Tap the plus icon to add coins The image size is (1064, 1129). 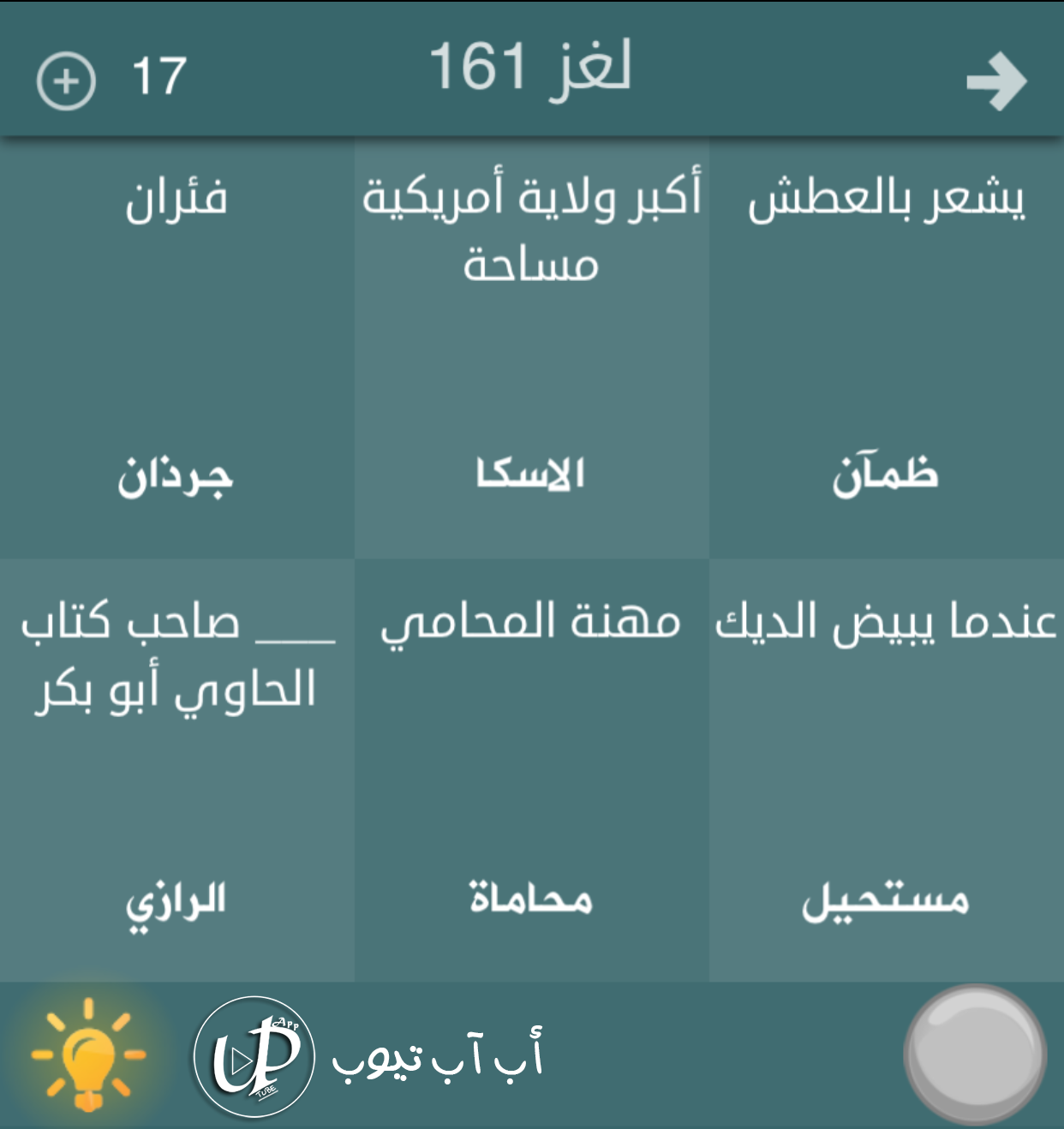click(66, 81)
